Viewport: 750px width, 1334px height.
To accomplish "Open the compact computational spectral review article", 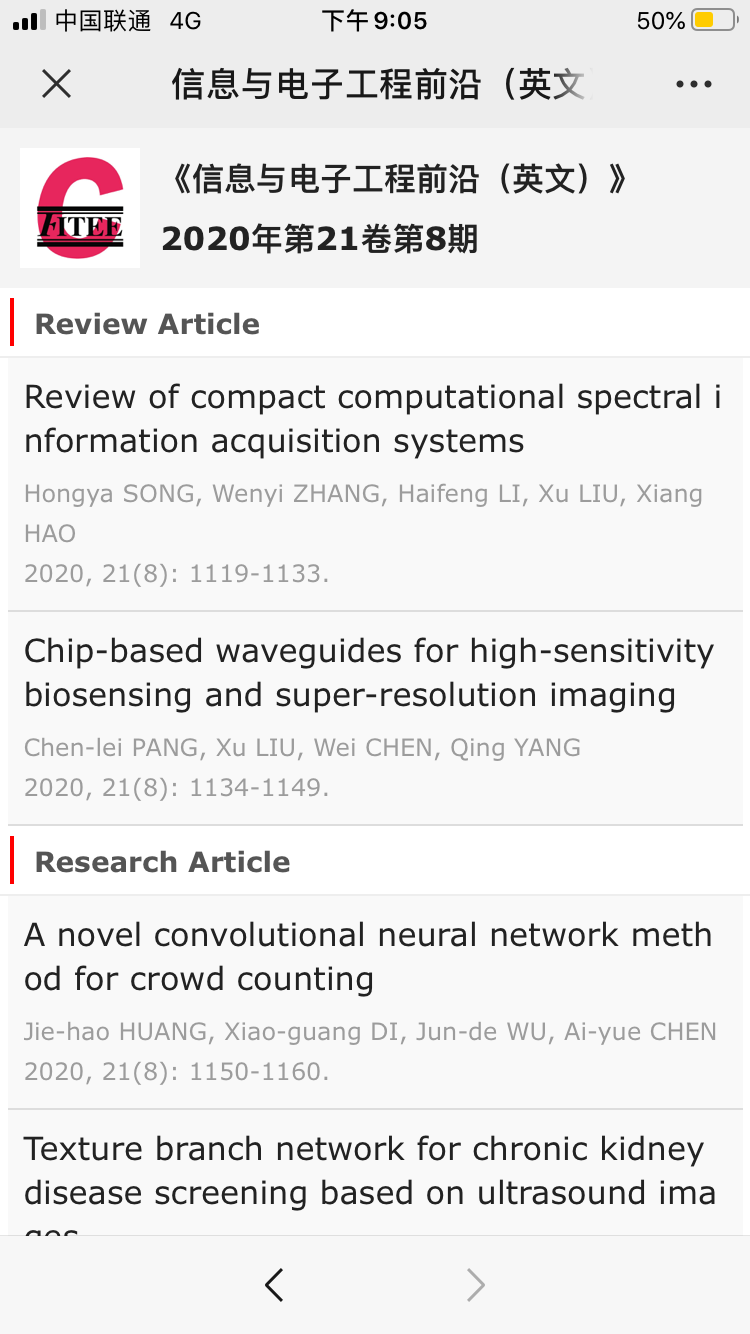I will [372, 419].
